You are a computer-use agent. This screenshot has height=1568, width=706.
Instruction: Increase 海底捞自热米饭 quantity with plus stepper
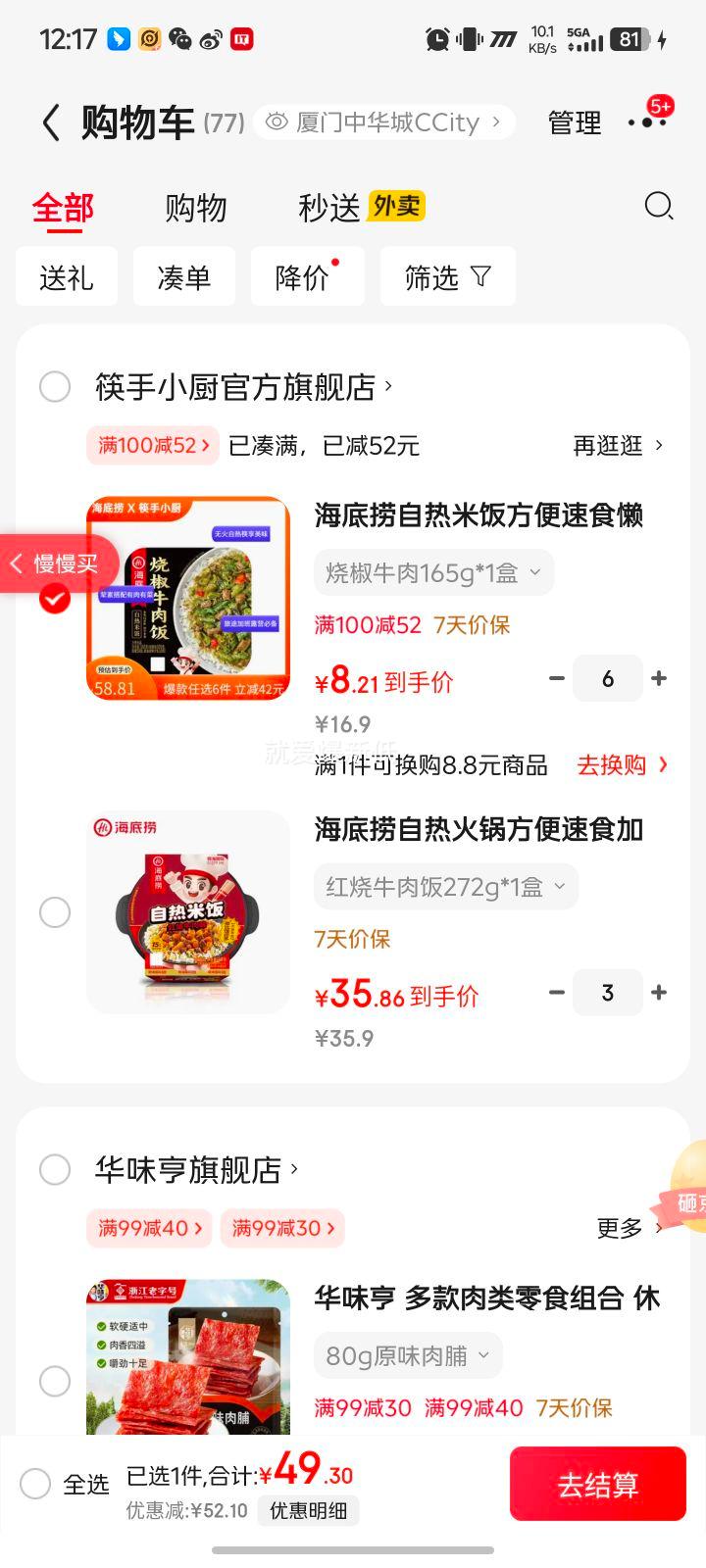tap(659, 678)
